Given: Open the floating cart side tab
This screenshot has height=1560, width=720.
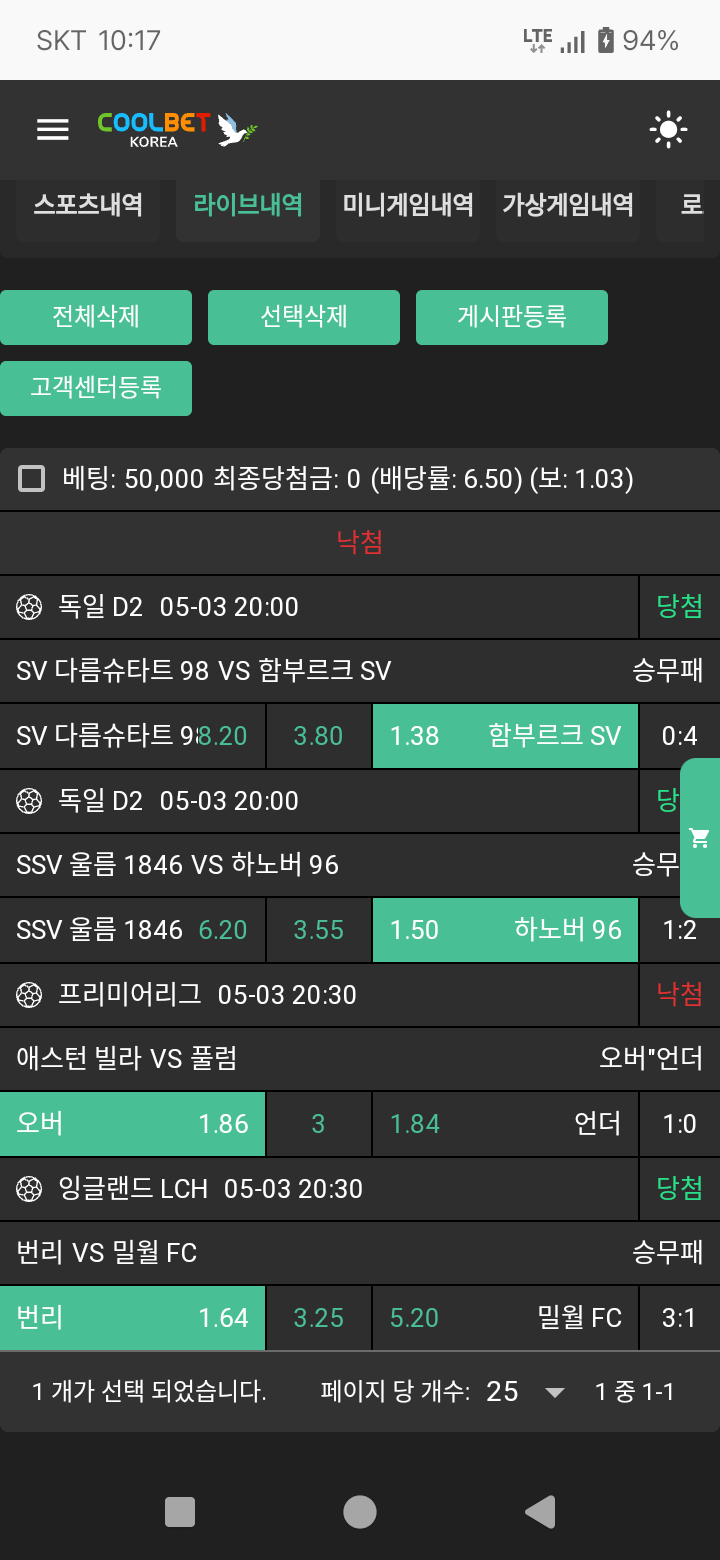Looking at the screenshot, I should pos(700,838).
